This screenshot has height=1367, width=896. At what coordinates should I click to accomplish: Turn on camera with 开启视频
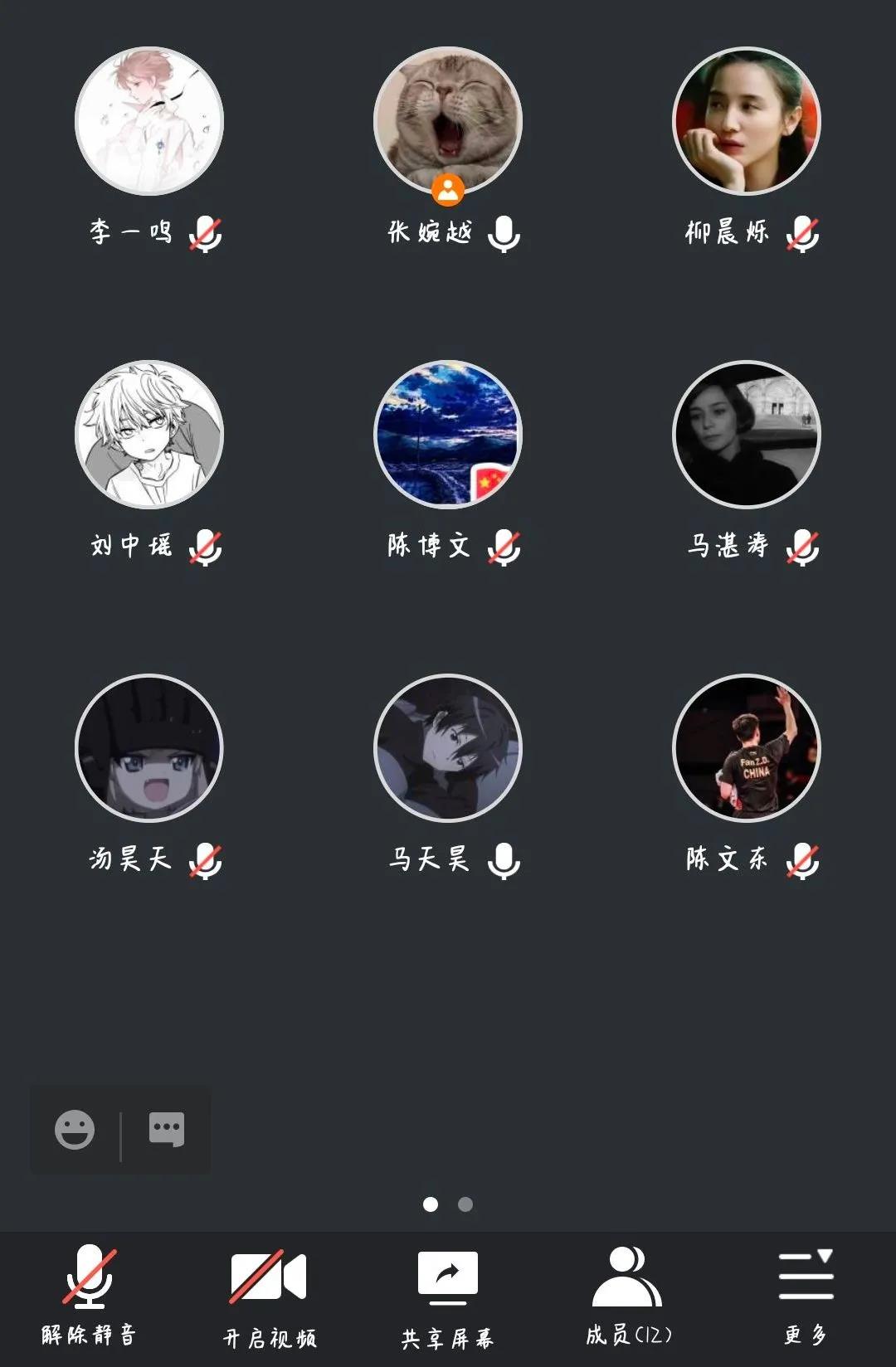[x=269, y=1292]
